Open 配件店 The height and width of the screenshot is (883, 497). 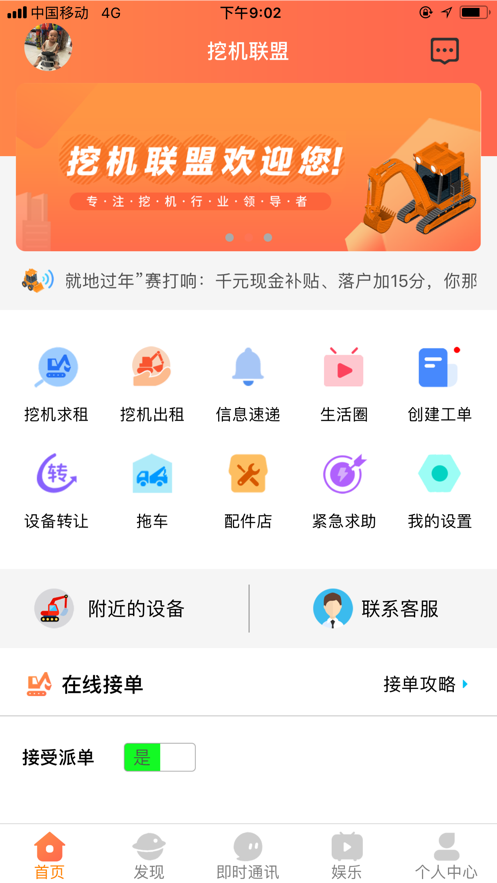tap(248, 491)
